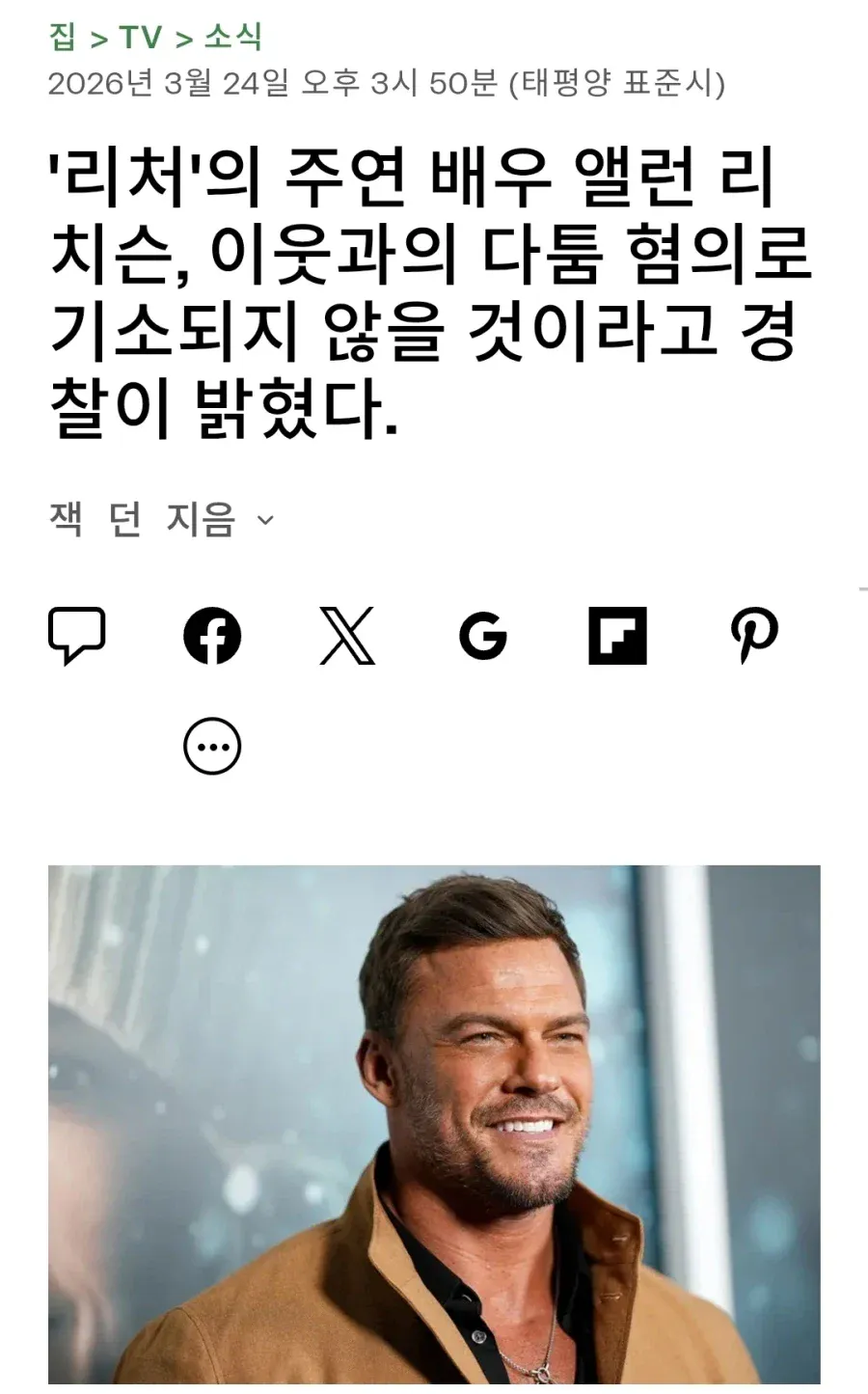Share article on Flipboard
This screenshot has width=868, height=1394.
[x=617, y=636]
